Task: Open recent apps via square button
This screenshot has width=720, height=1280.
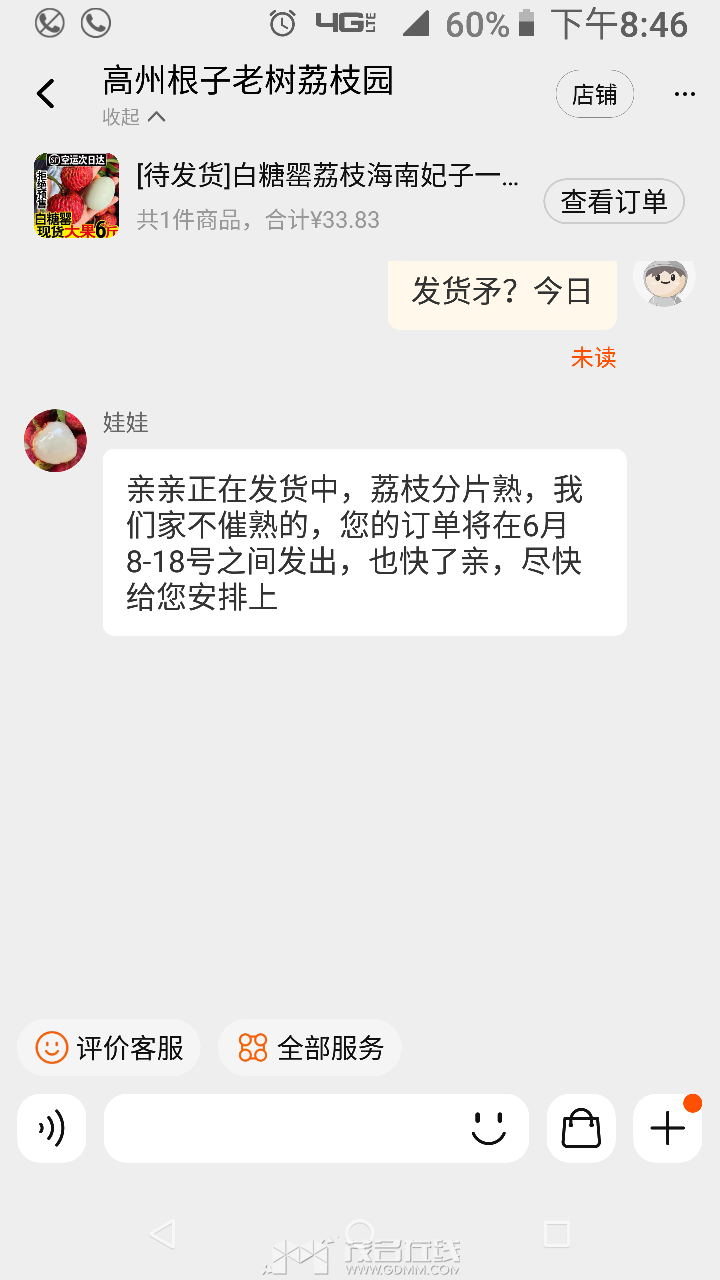Action: (556, 1233)
